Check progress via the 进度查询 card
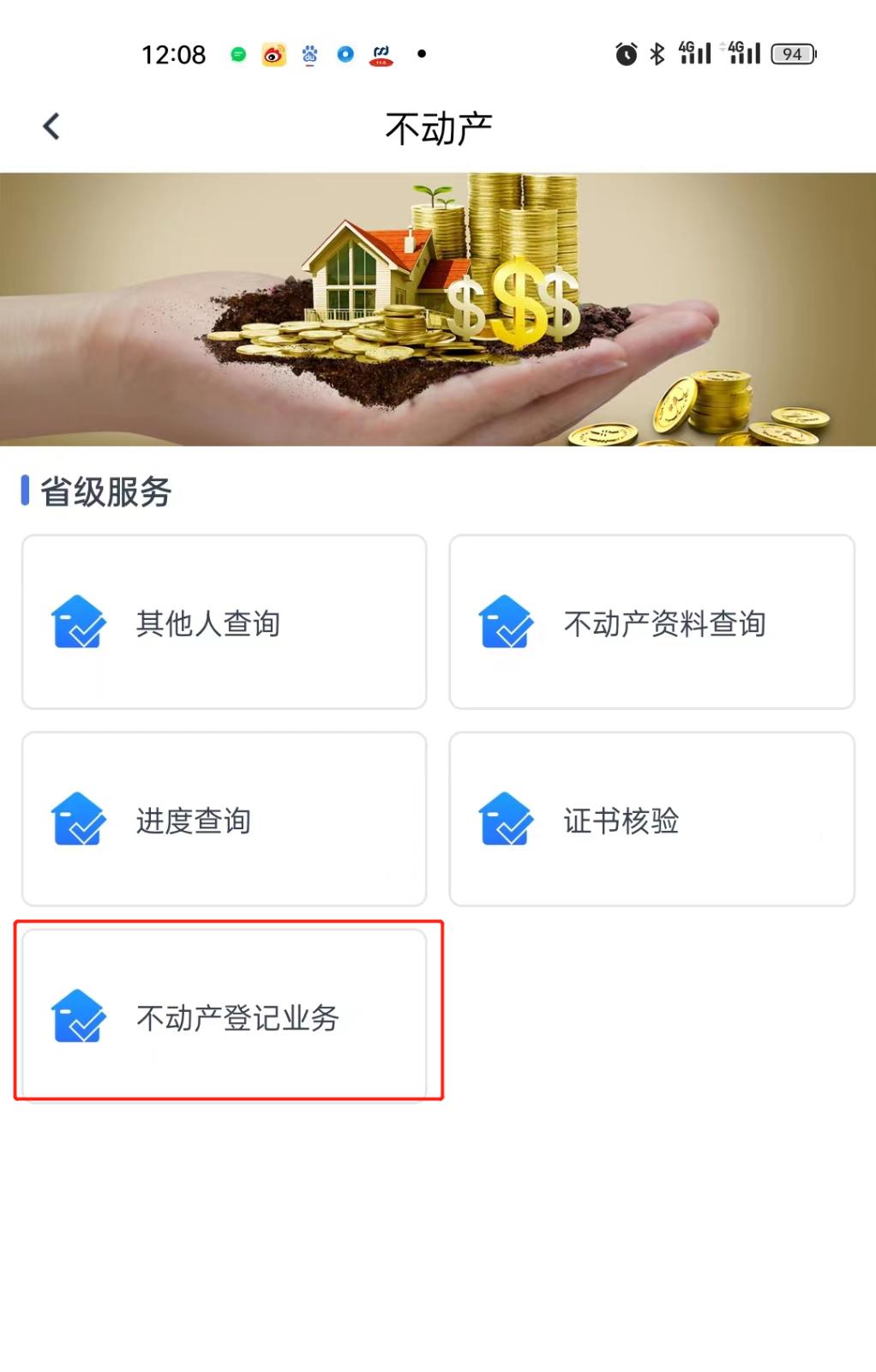Viewport: 876px width, 1372px height. tap(224, 820)
